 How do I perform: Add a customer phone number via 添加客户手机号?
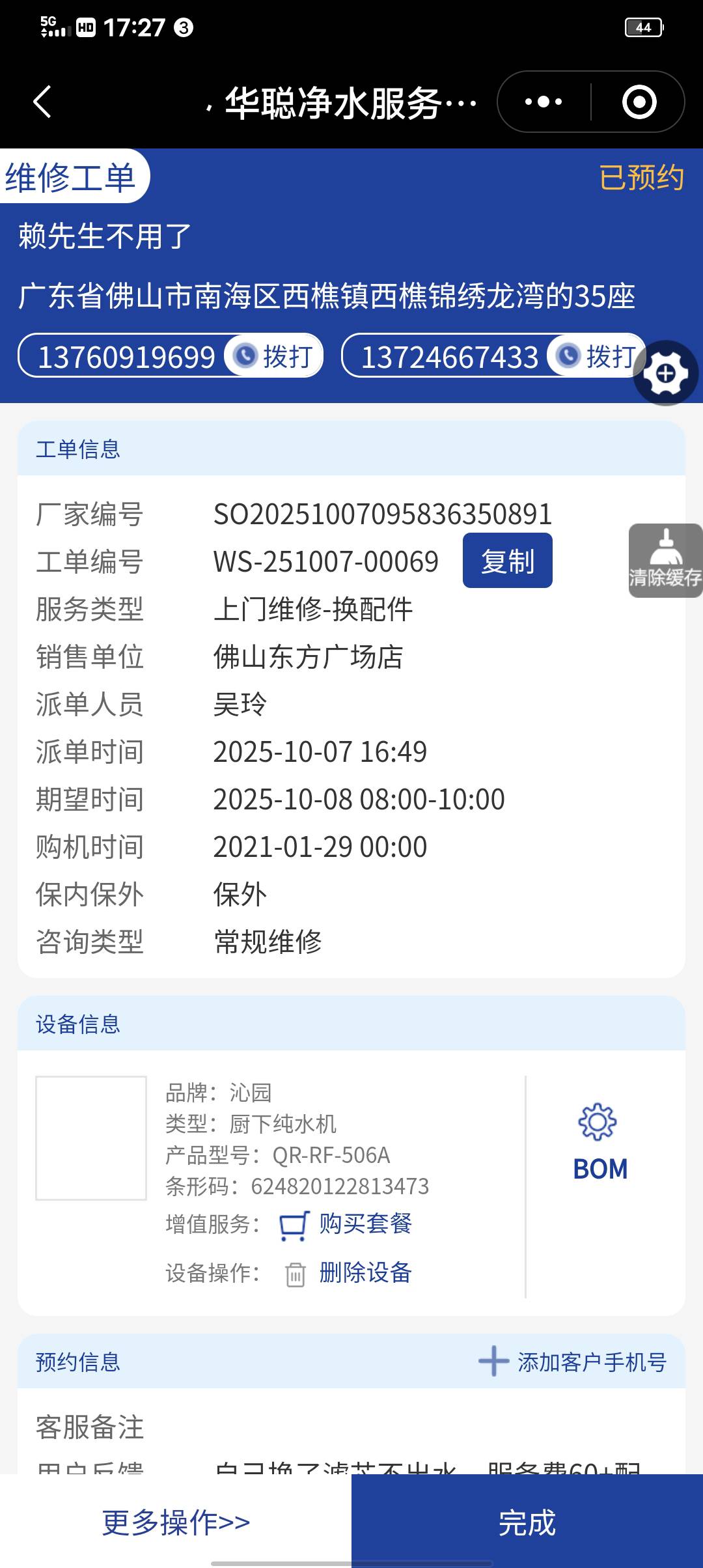point(573,1362)
